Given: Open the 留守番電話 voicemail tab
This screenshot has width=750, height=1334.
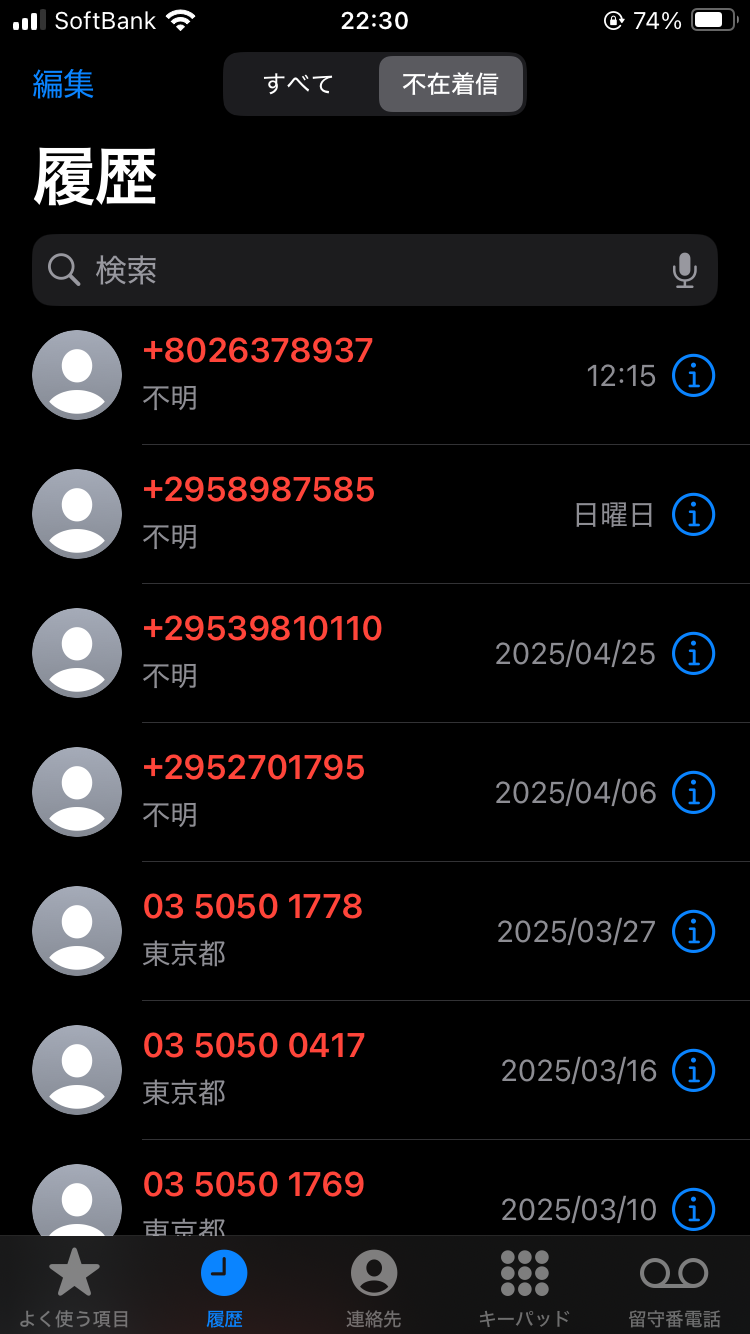Looking at the screenshot, I should point(674,1287).
